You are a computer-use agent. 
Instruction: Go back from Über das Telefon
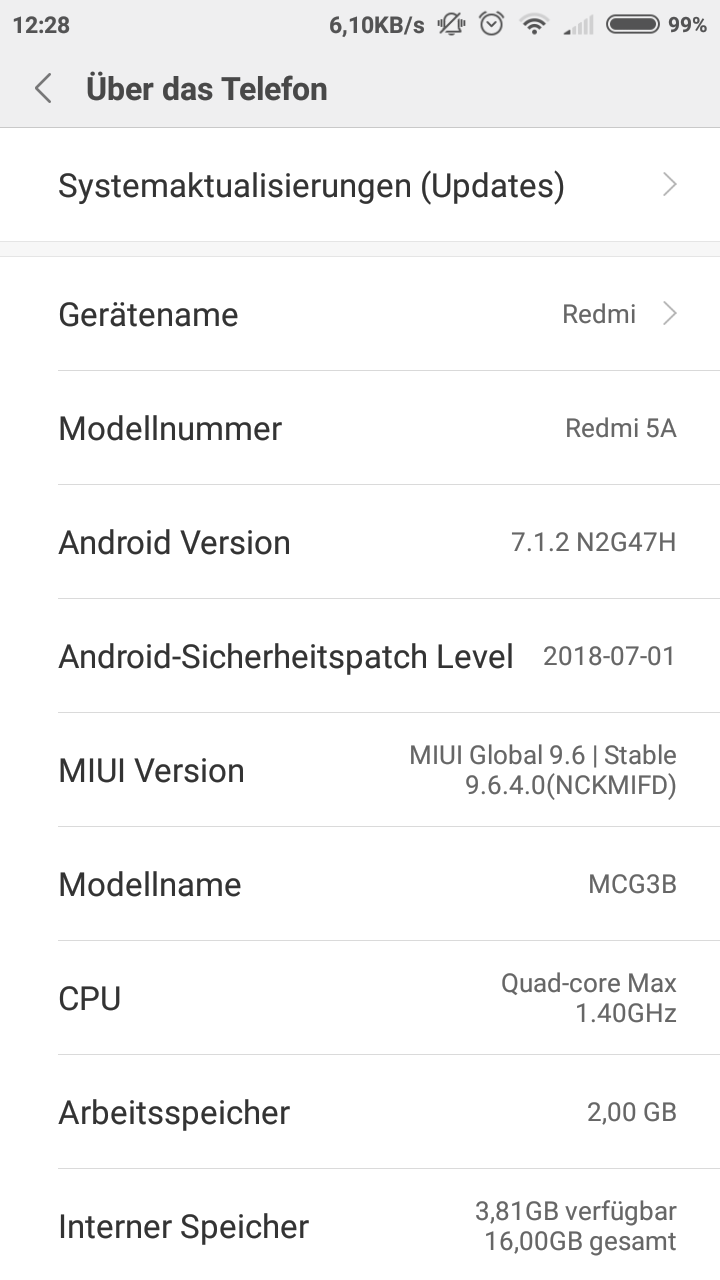coord(43,89)
